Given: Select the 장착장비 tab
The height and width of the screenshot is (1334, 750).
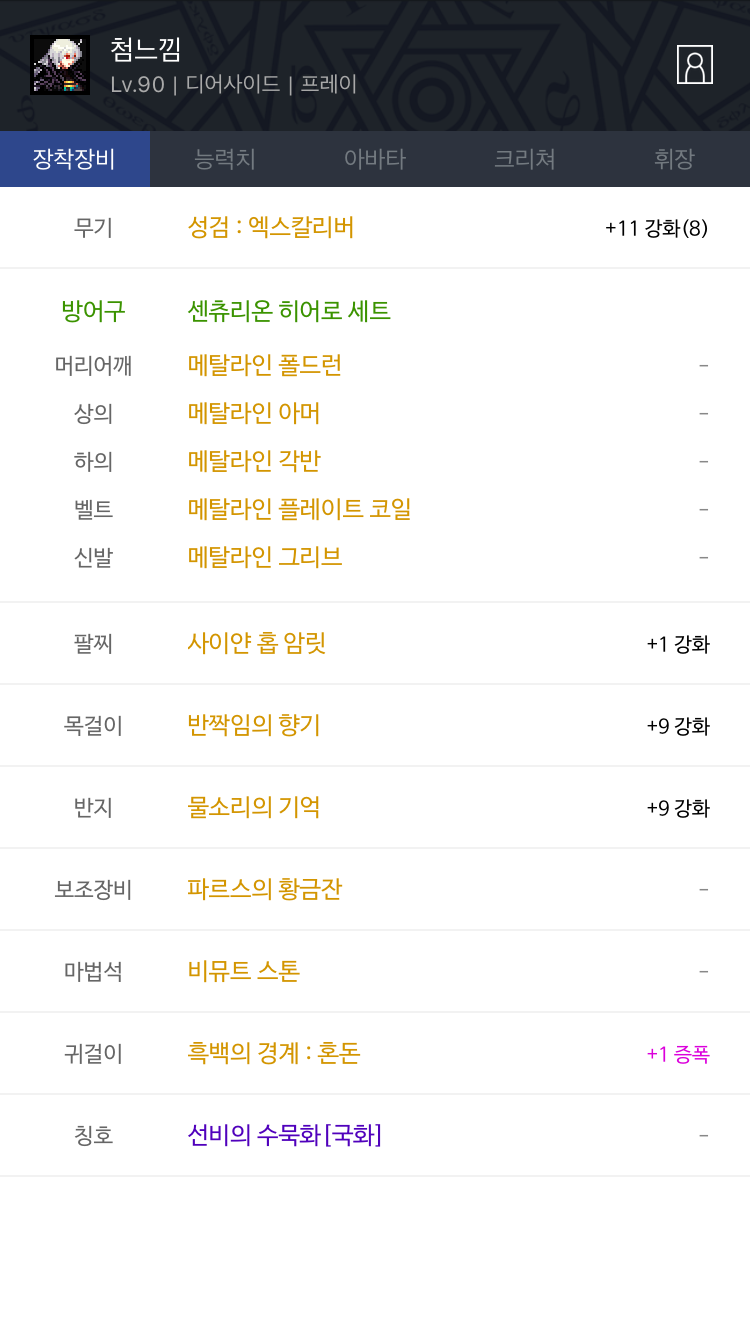Looking at the screenshot, I should (x=75, y=159).
